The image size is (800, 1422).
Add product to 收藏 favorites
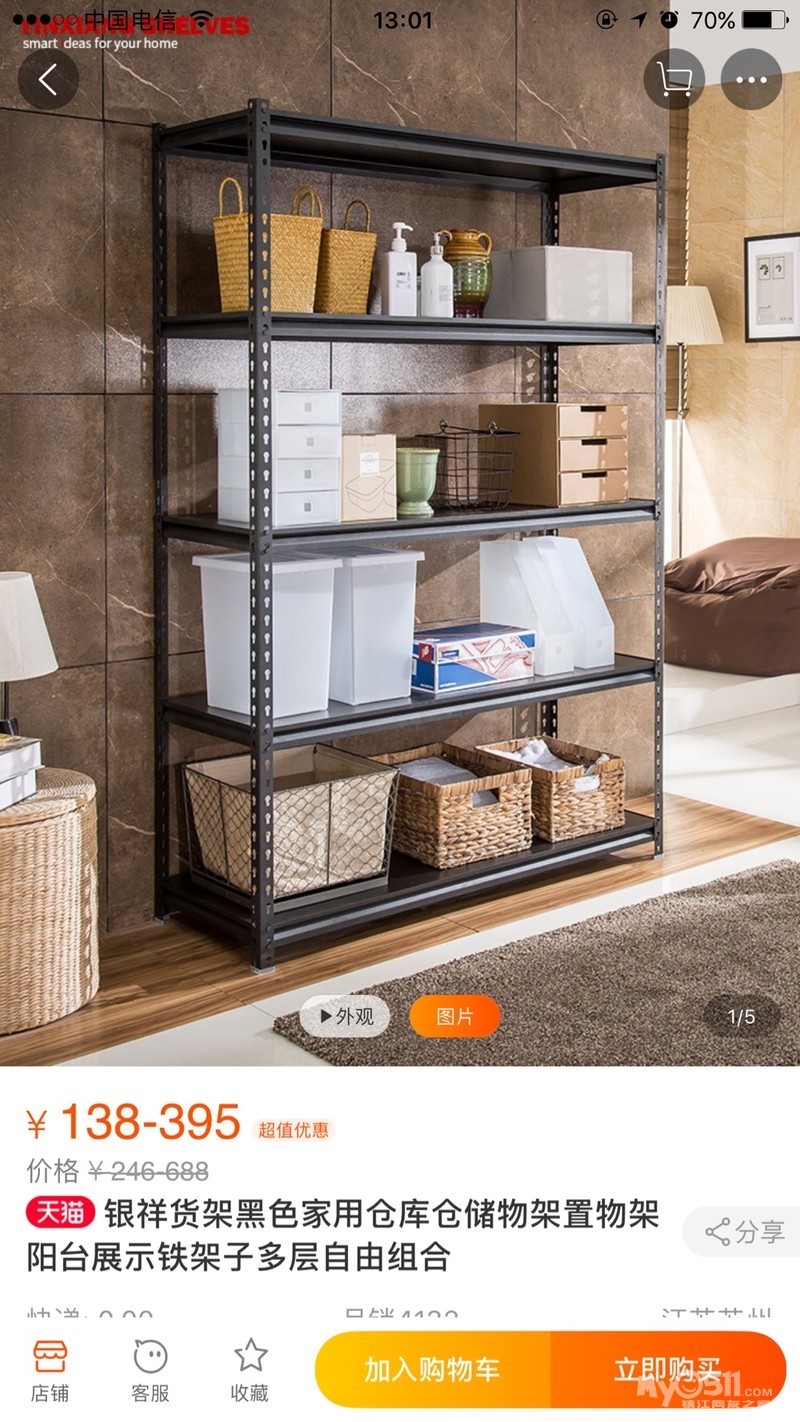250,1371
